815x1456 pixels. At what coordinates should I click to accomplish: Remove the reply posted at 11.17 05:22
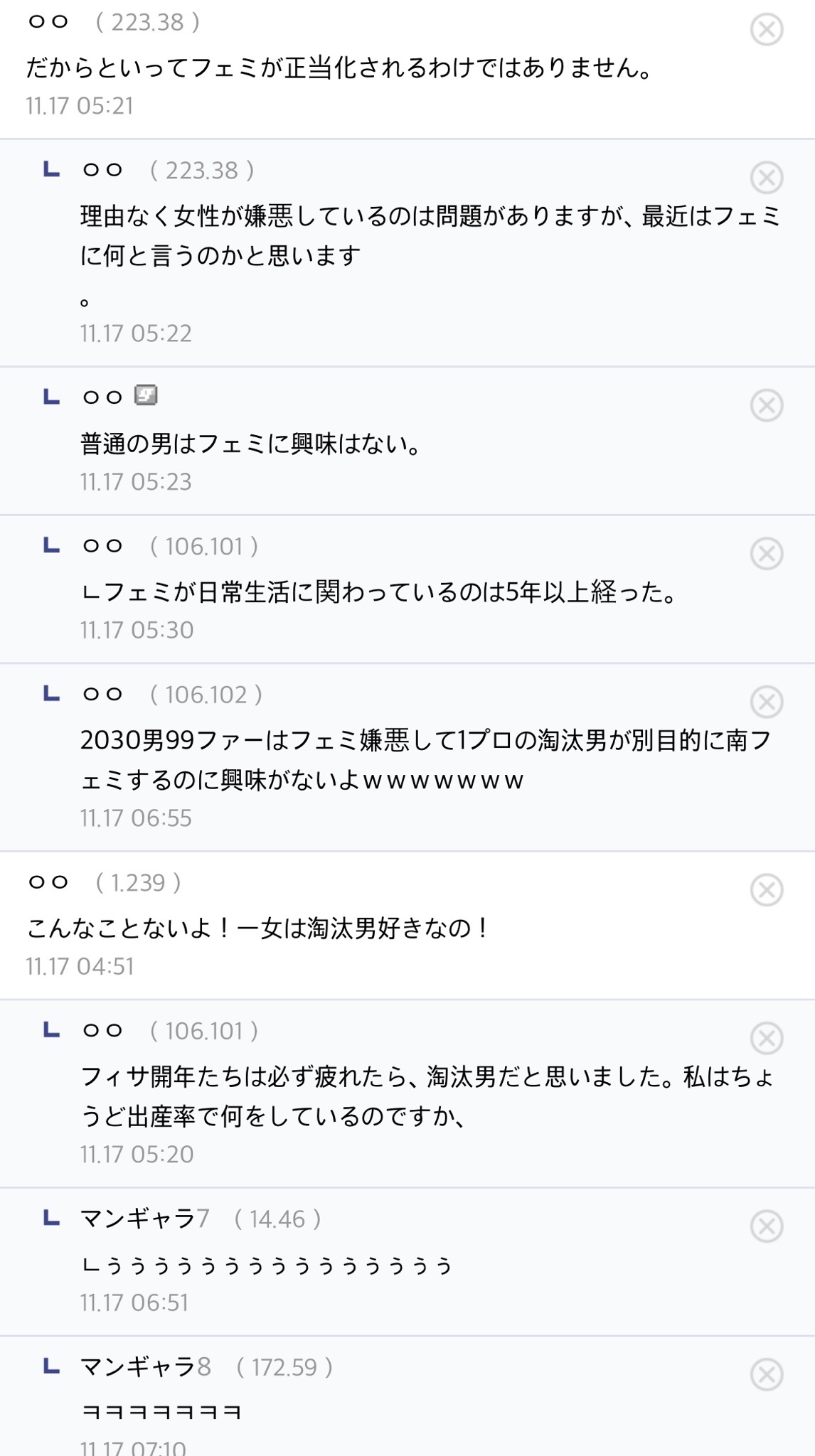pyautogui.click(x=767, y=178)
